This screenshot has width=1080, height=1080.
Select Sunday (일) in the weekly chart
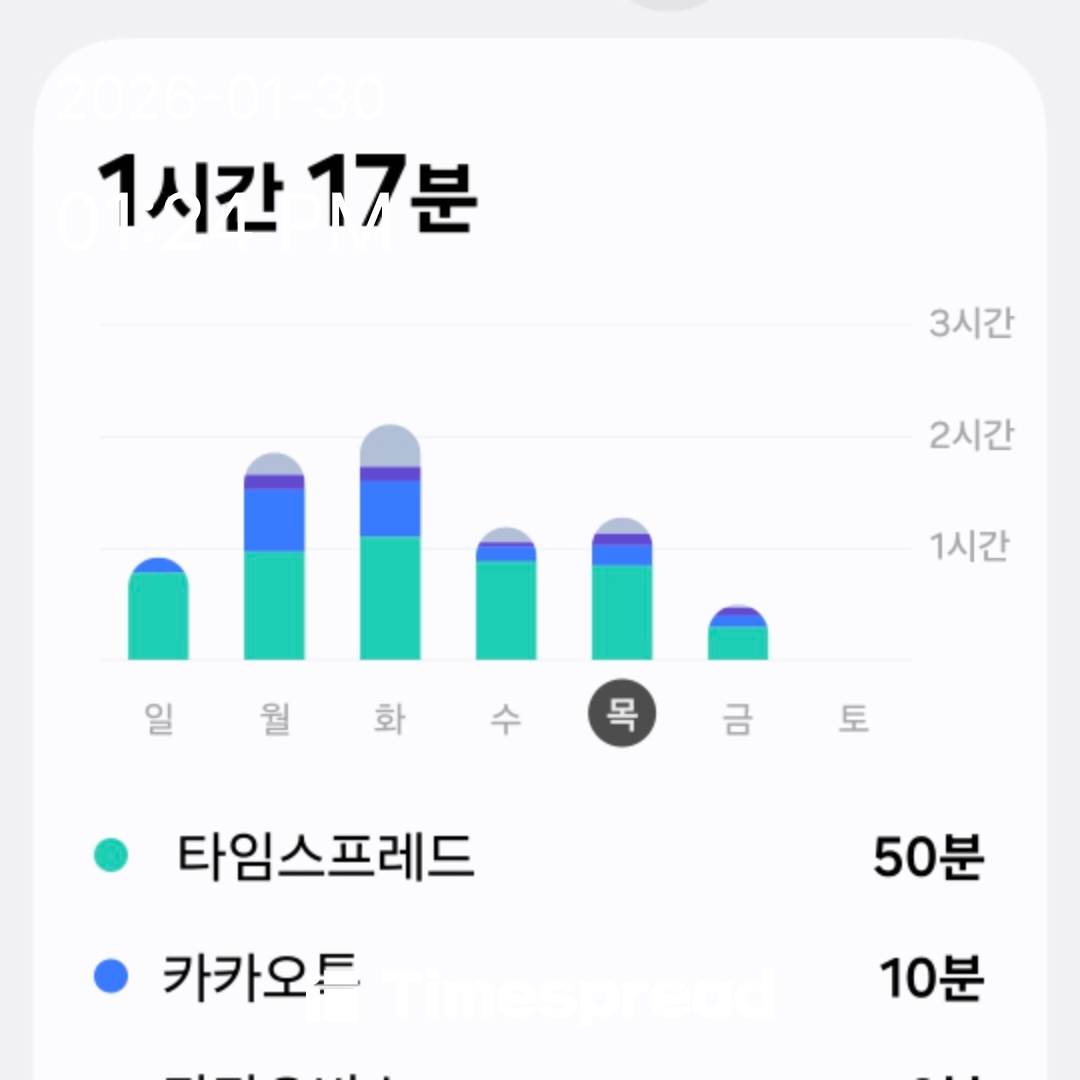[158, 718]
